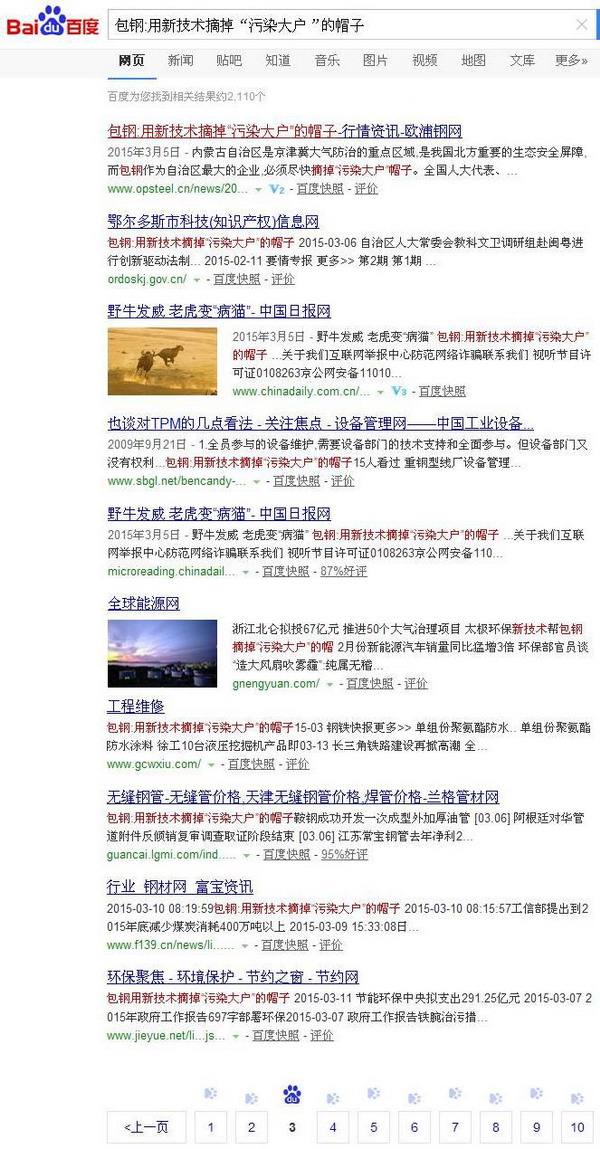
Task: Open 鄂尔多斯市科技(知识产权)信息网 result
Action: pyautogui.click(x=213, y=221)
